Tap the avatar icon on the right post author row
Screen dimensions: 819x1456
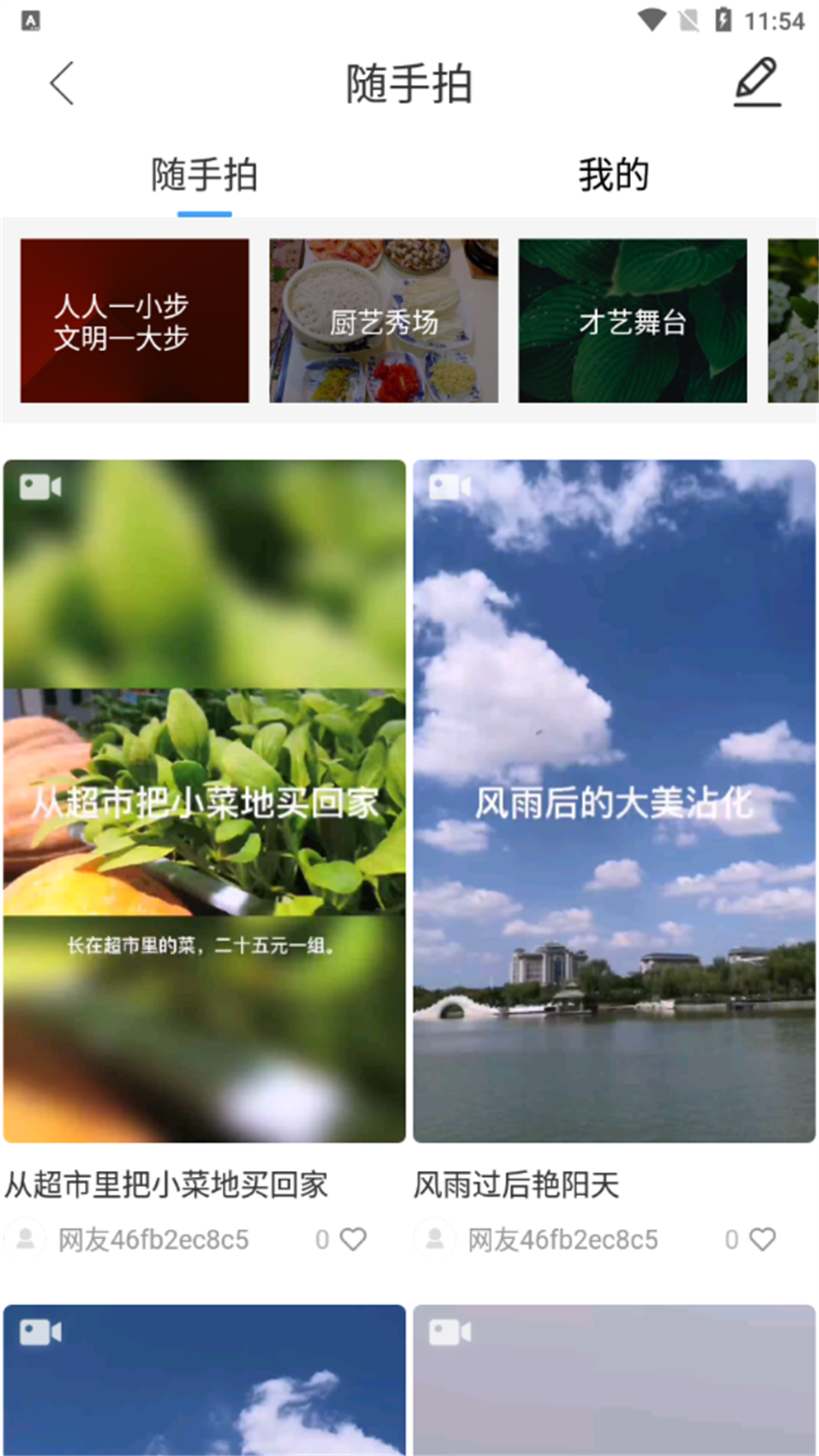(x=435, y=1239)
